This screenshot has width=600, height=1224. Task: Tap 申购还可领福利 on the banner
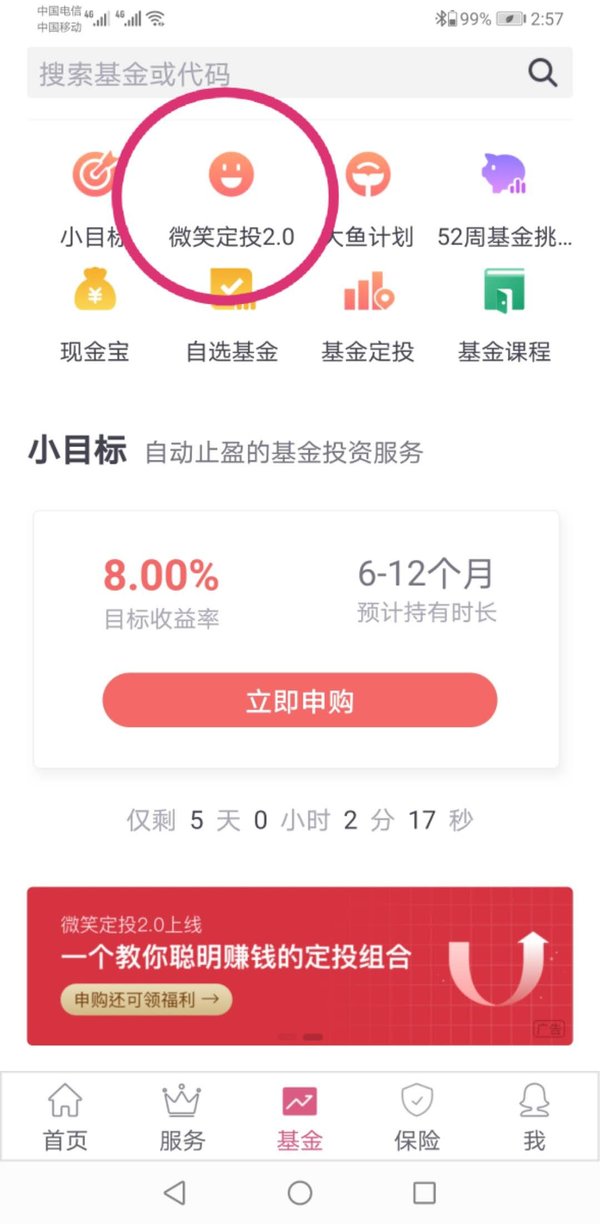click(x=146, y=999)
